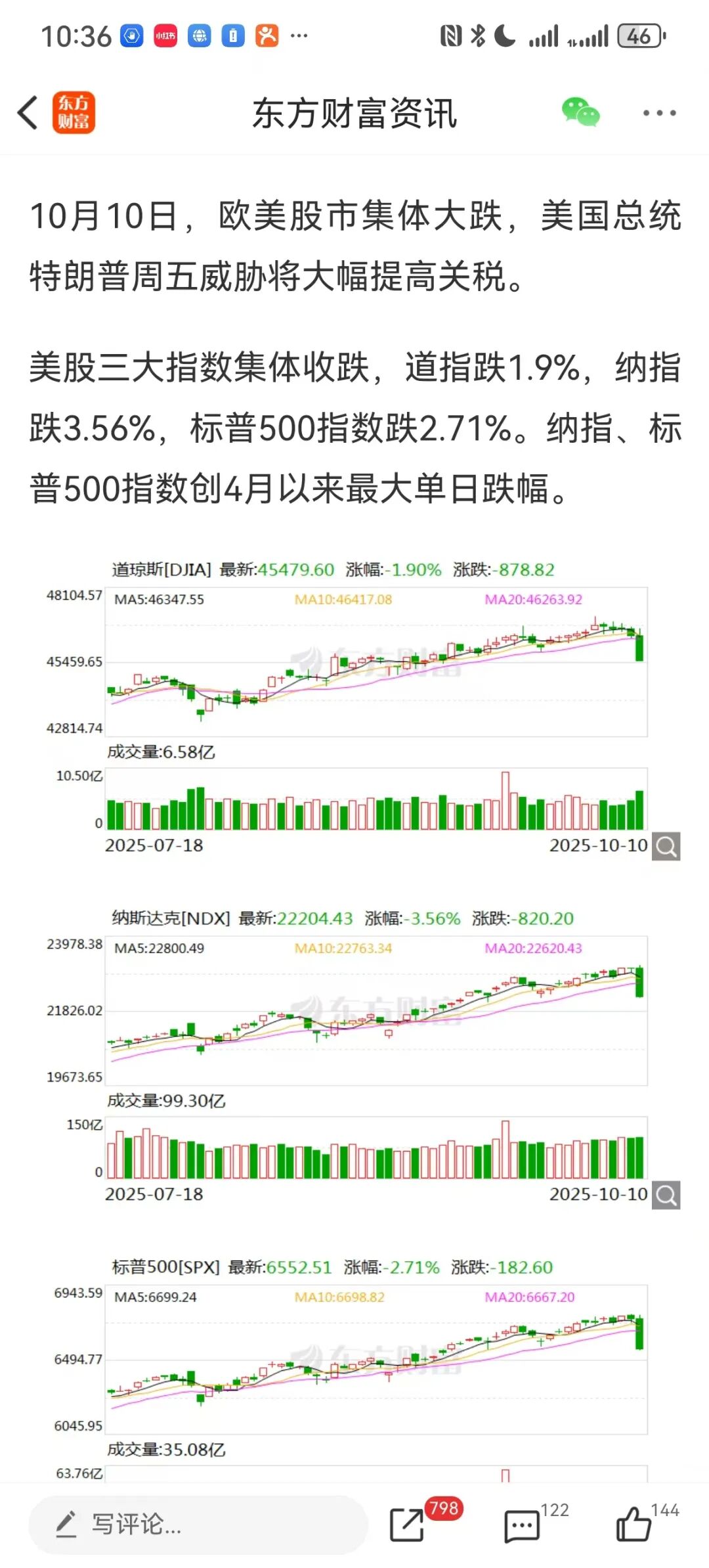Open the 道琼斯 DJIA candlestick chart

(376, 662)
